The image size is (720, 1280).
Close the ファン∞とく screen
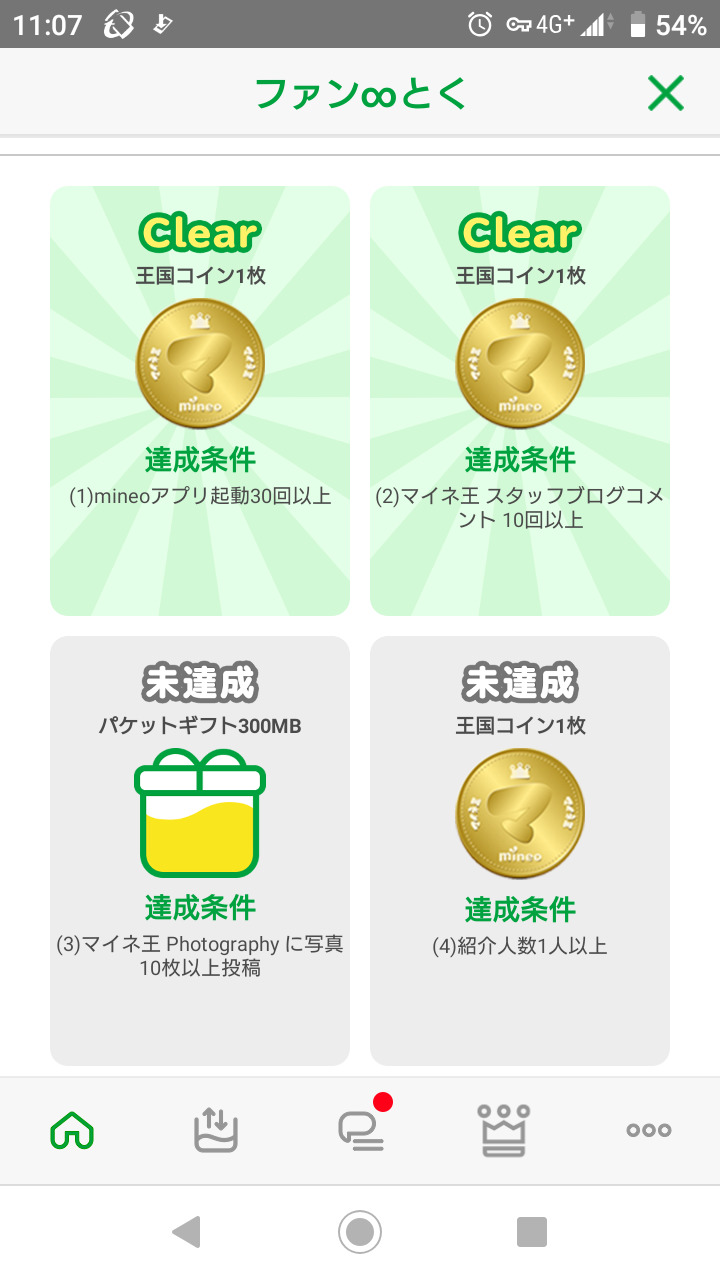(665, 93)
